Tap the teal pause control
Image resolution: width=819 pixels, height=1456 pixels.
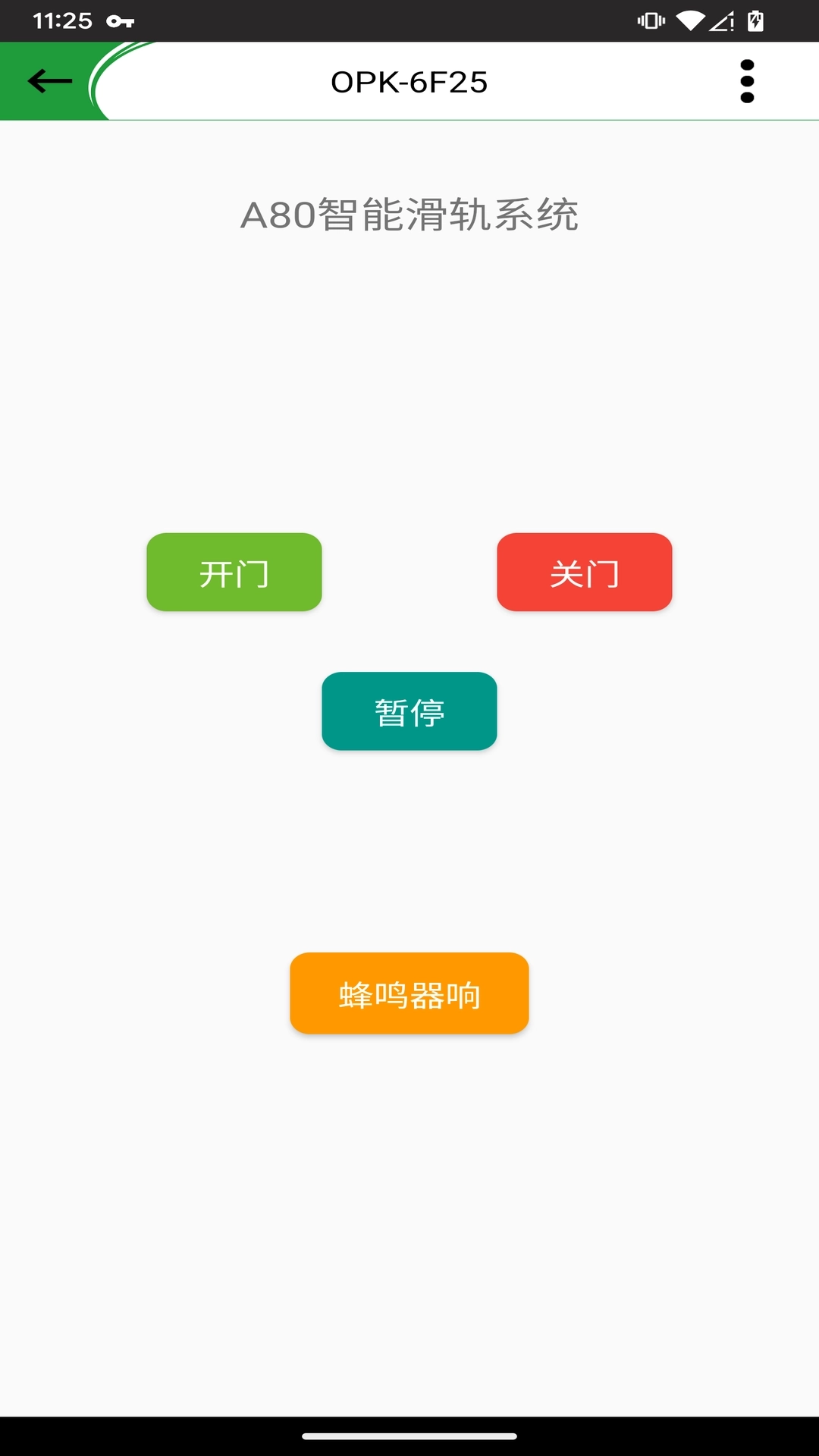[x=409, y=711]
